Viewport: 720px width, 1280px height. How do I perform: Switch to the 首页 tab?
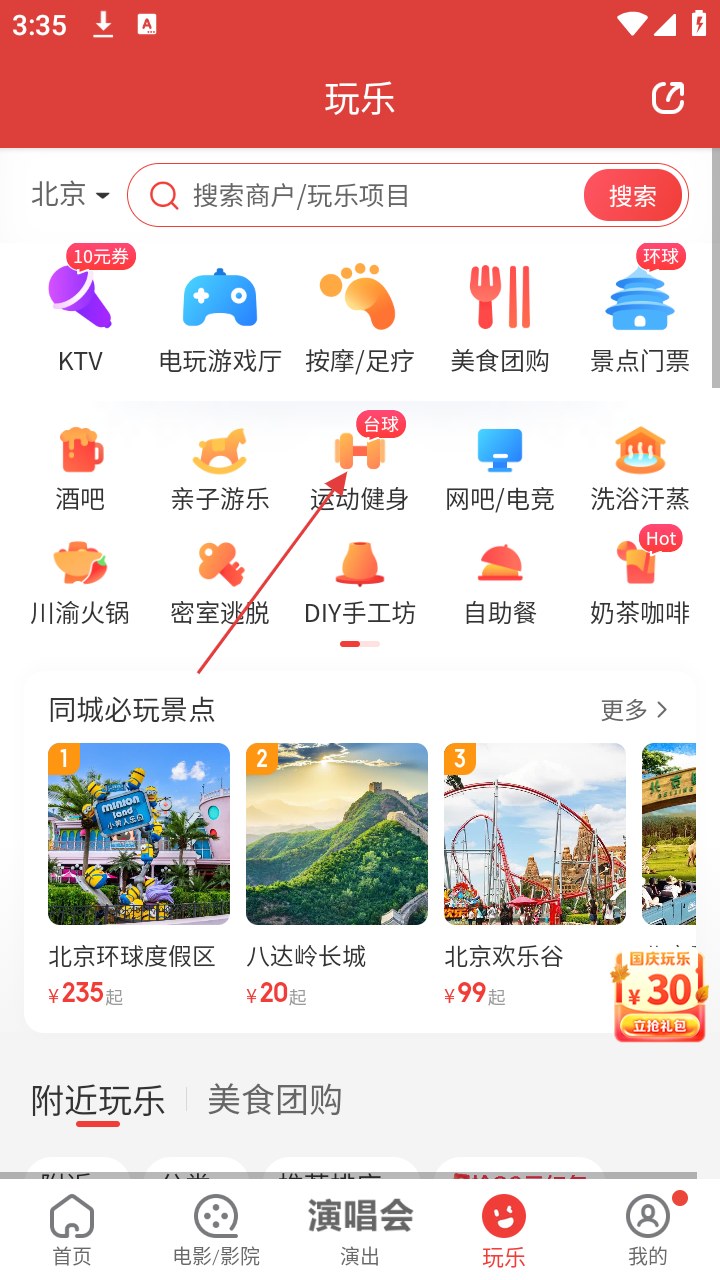point(72,1230)
